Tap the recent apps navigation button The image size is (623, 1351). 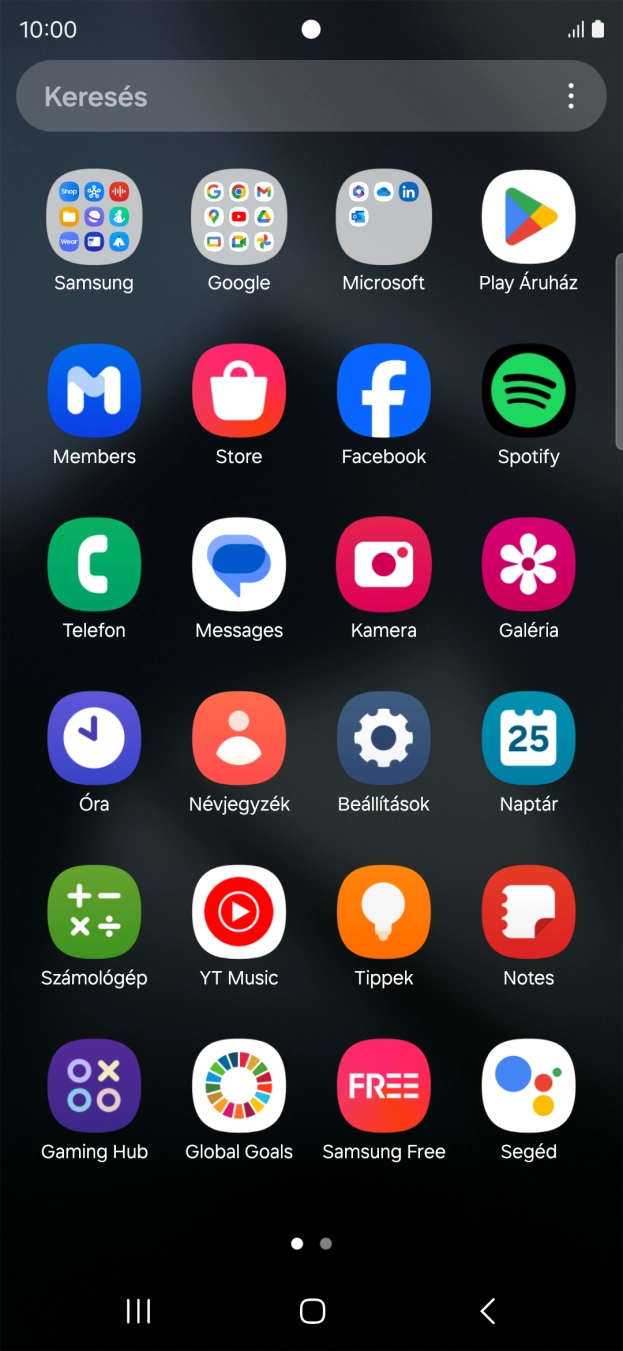tap(138, 1311)
